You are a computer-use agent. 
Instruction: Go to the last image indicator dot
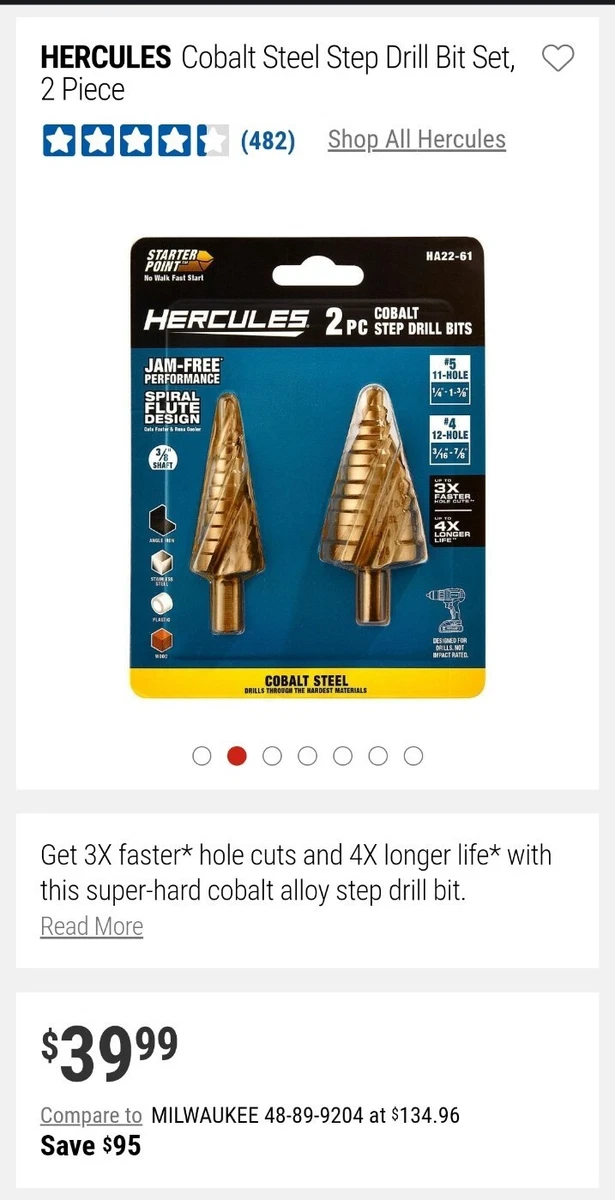click(413, 756)
